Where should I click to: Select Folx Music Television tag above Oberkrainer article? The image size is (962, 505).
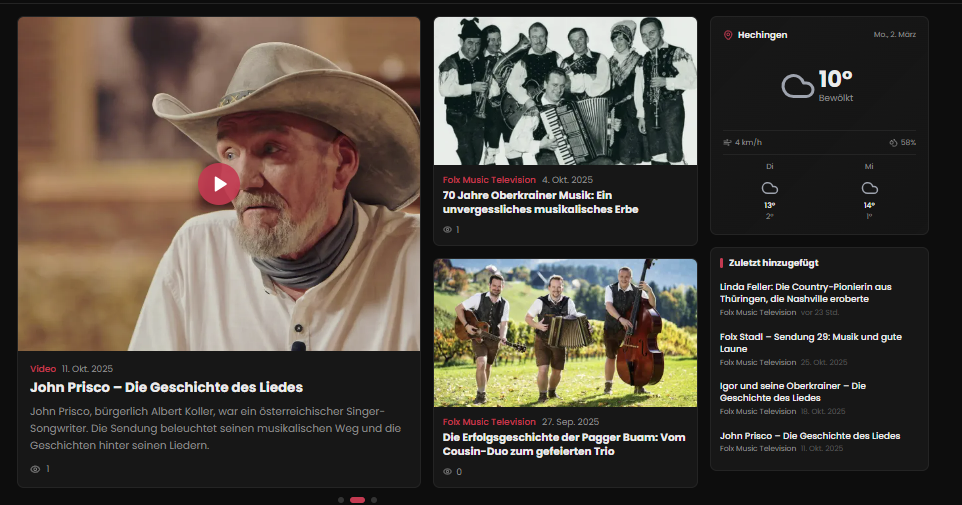[x=489, y=180]
